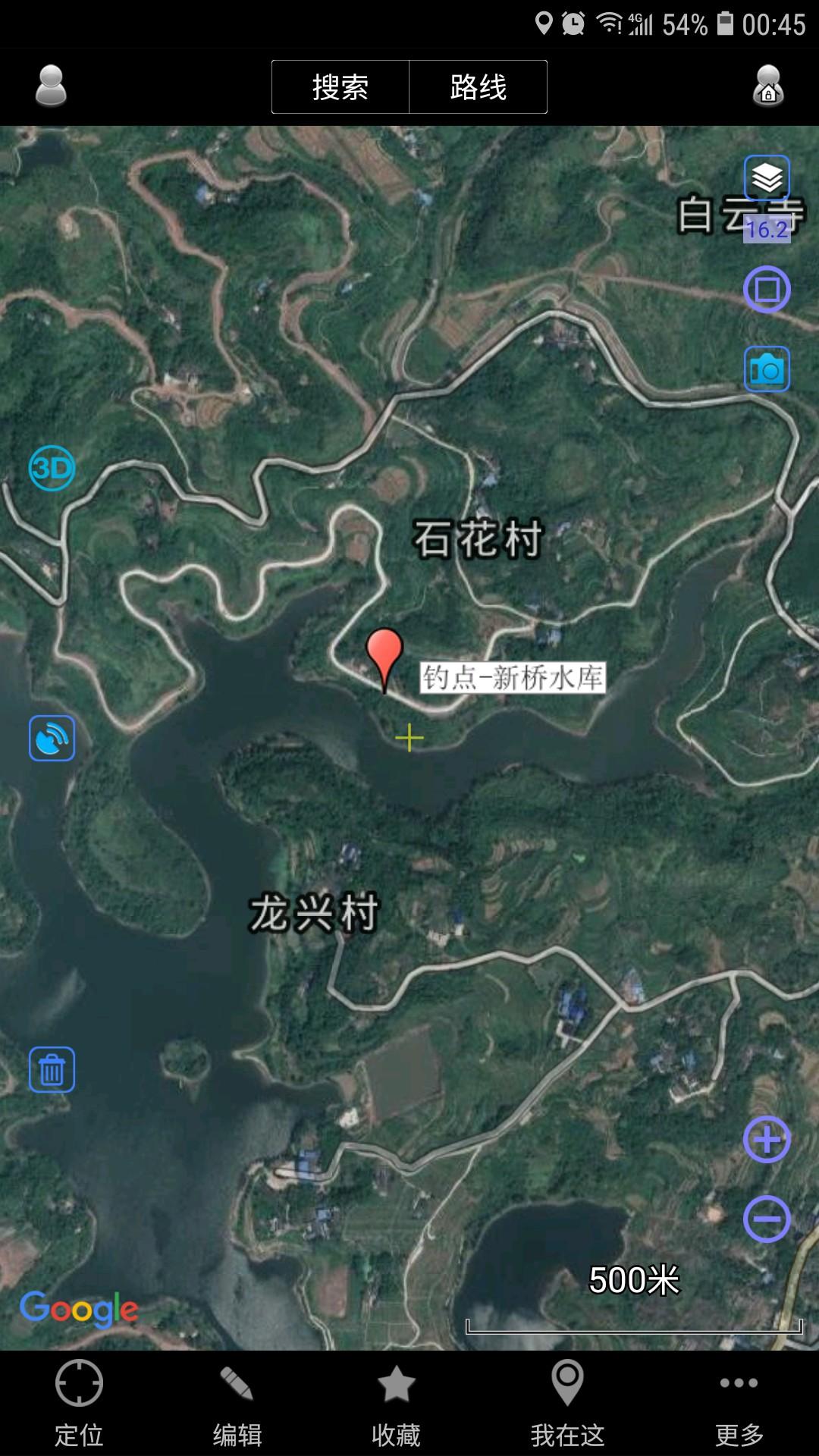Tap the fullscreen square icon
The width and height of the screenshot is (819, 1456).
(x=767, y=290)
